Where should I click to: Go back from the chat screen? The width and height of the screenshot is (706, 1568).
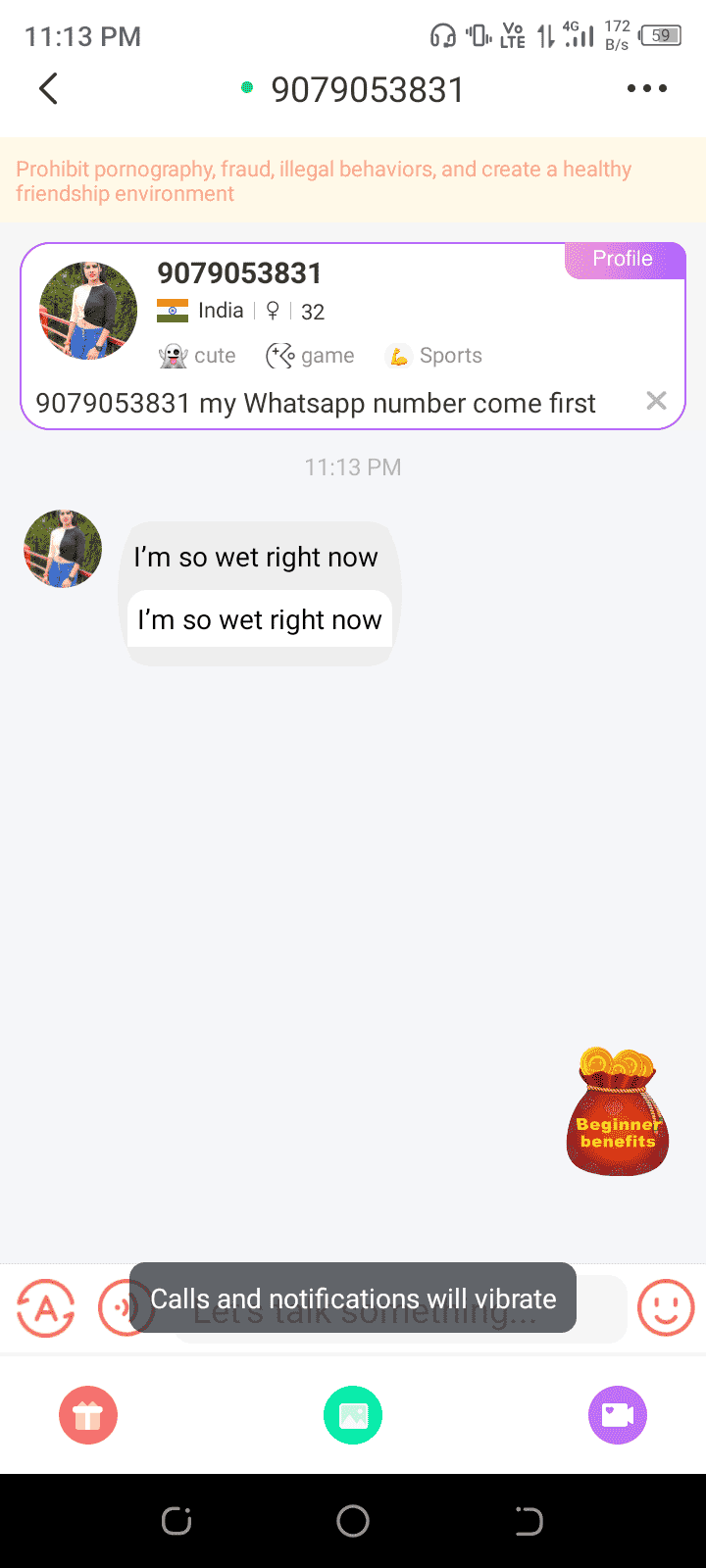48,88
